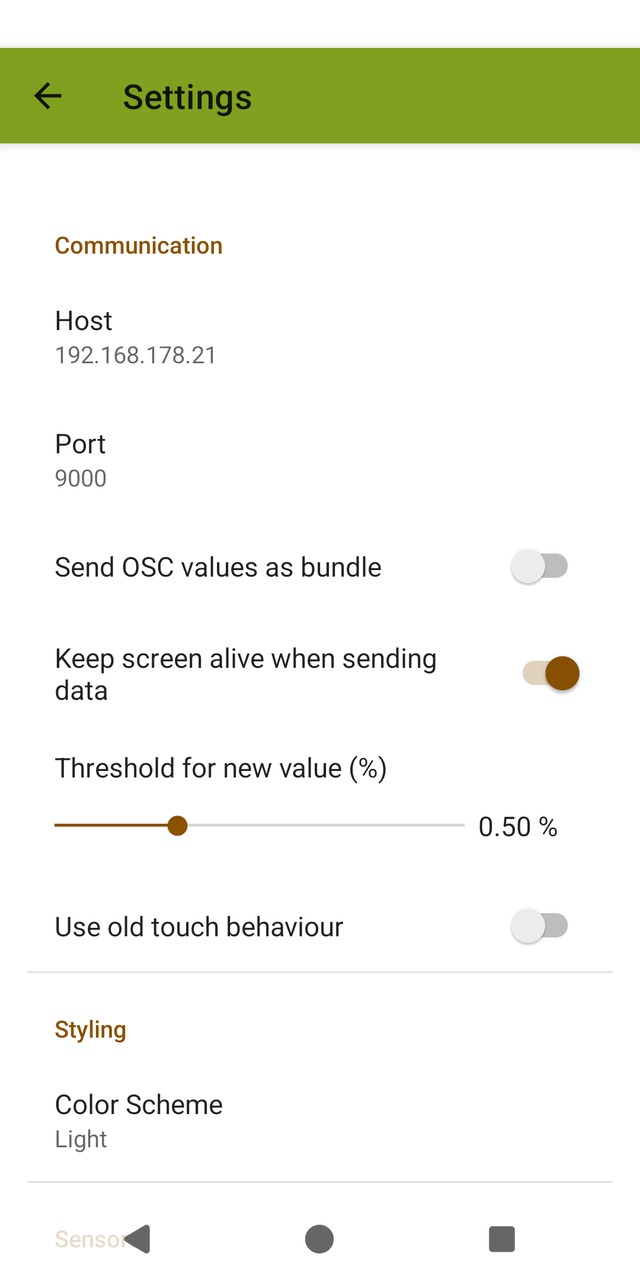
Task: Turn off Keep screen alive when sending data
Action: pos(551,674)
